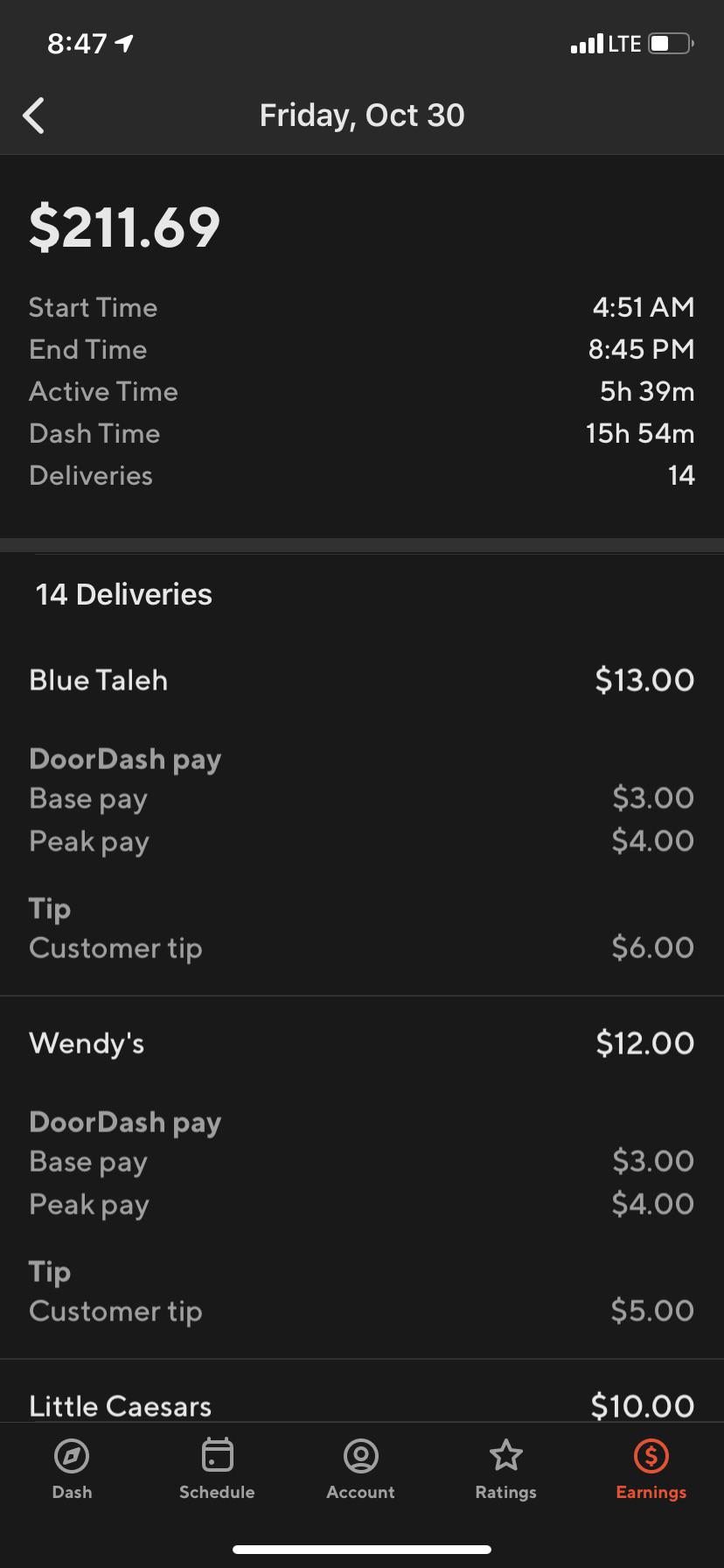
Task: Tap the 14 Deliveries heading
Action: [122, 594]
